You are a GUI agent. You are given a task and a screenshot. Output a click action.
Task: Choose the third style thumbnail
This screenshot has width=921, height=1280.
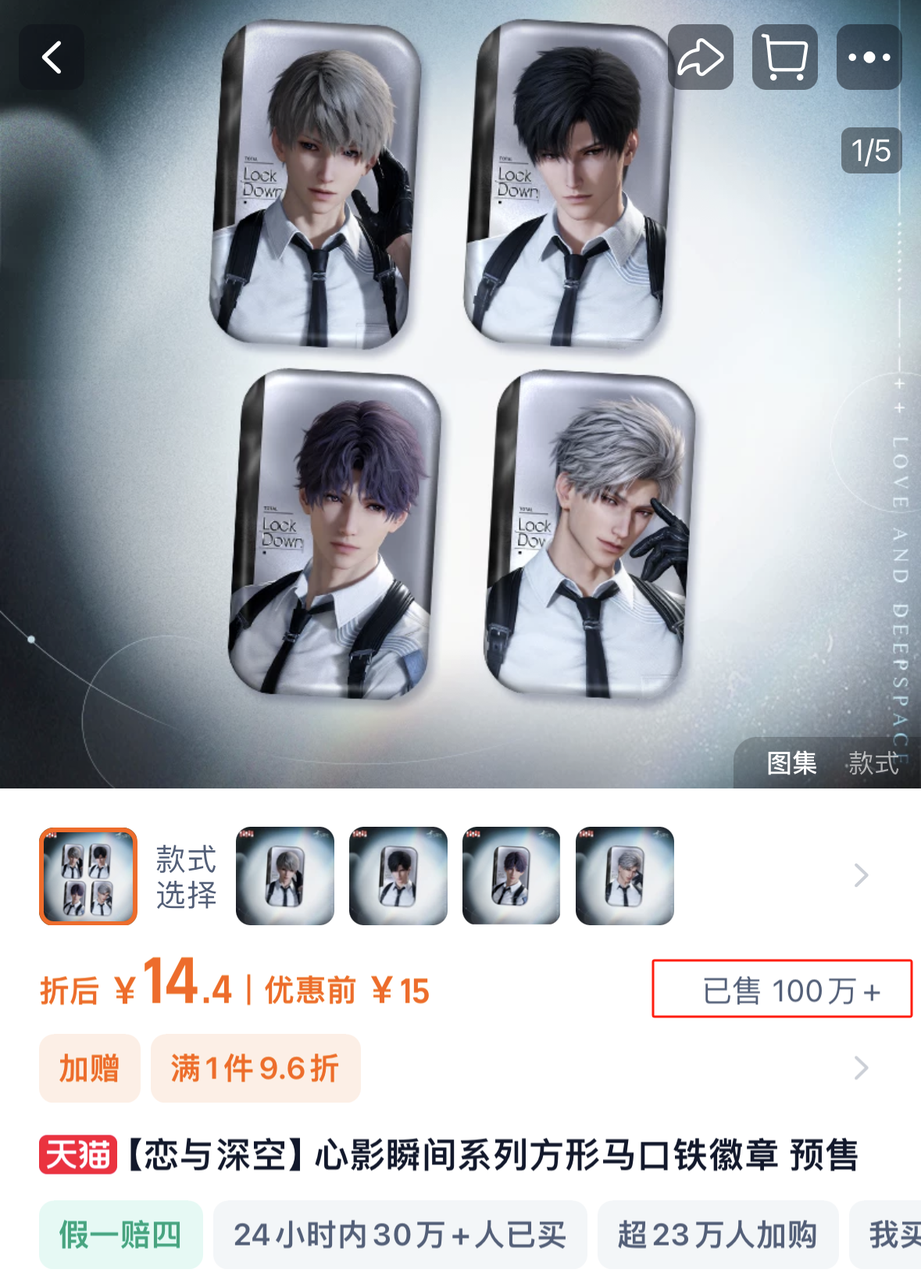click(398, 876)
